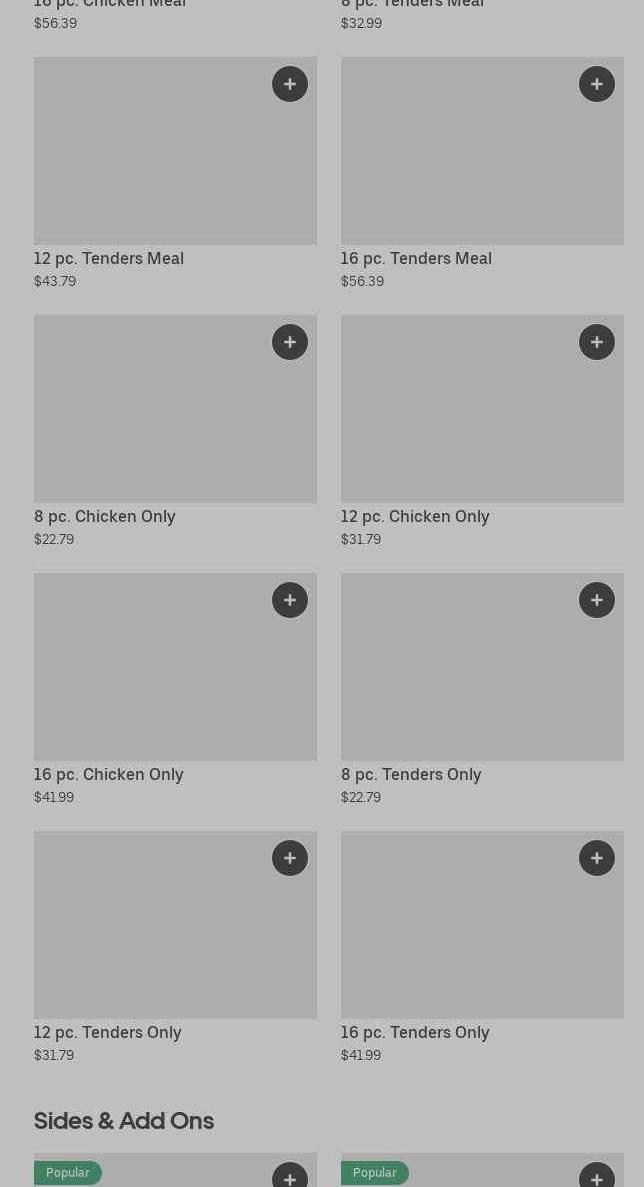Add 16 pc. Chicken Only to cart
The width and height of the screenshot is (644, 1187).
(x=290, y=600)
